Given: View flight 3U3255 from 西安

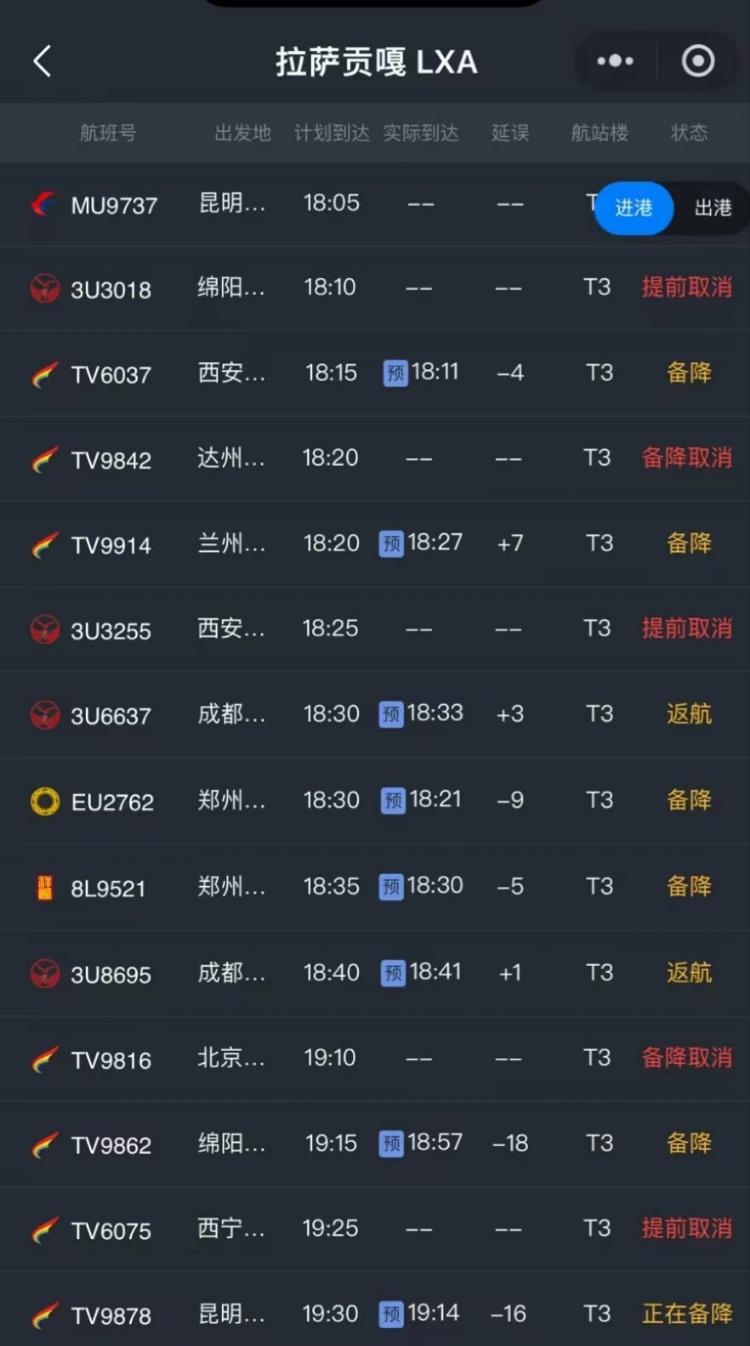Looking at the screenshot, I should tap(111, 631).
